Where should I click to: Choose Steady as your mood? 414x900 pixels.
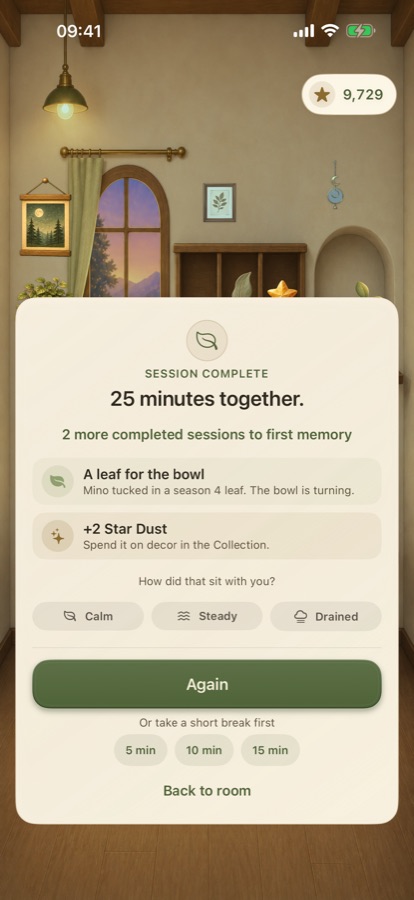(207, 616)
